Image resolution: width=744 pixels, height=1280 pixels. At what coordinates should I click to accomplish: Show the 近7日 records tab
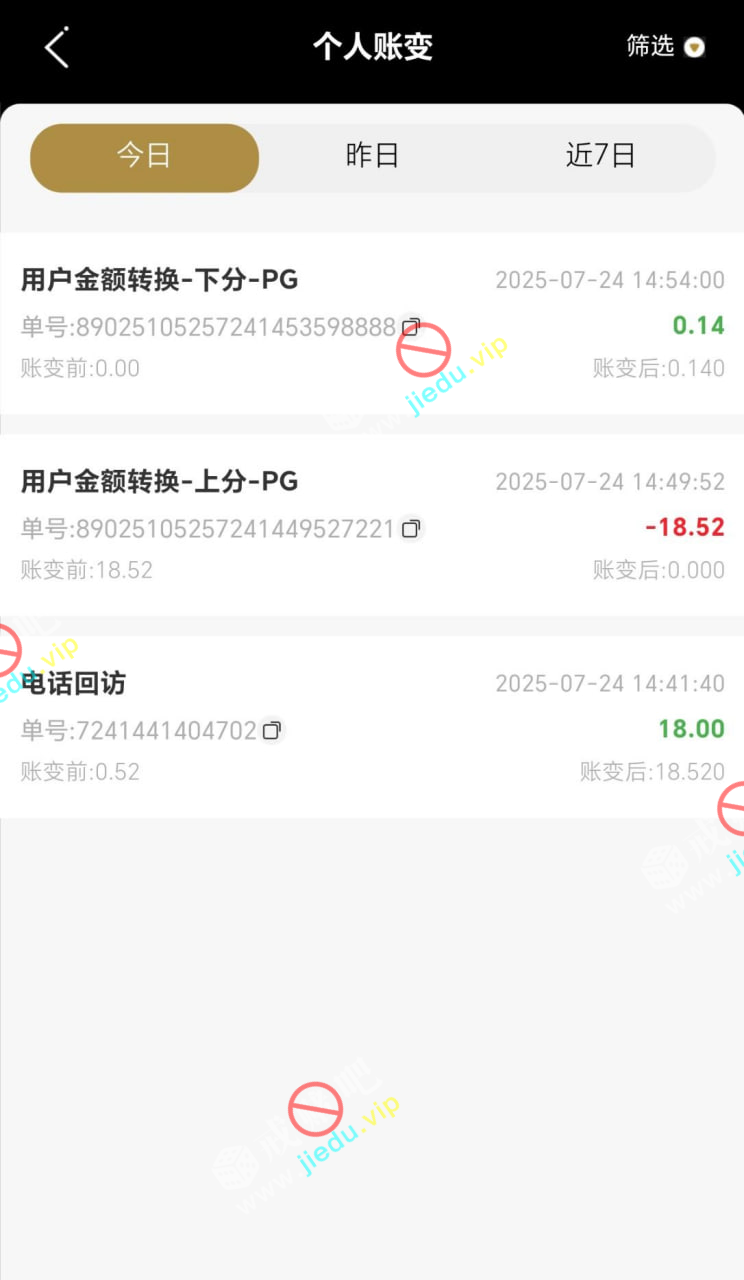600,157
